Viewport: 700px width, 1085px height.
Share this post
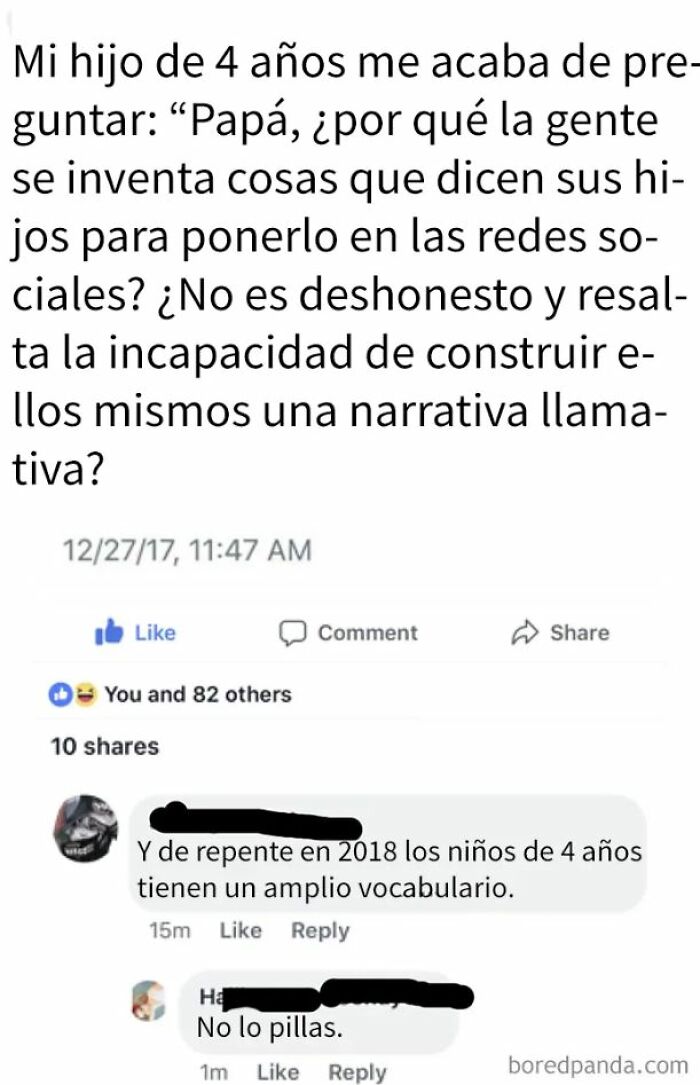[x=560, y=633]
